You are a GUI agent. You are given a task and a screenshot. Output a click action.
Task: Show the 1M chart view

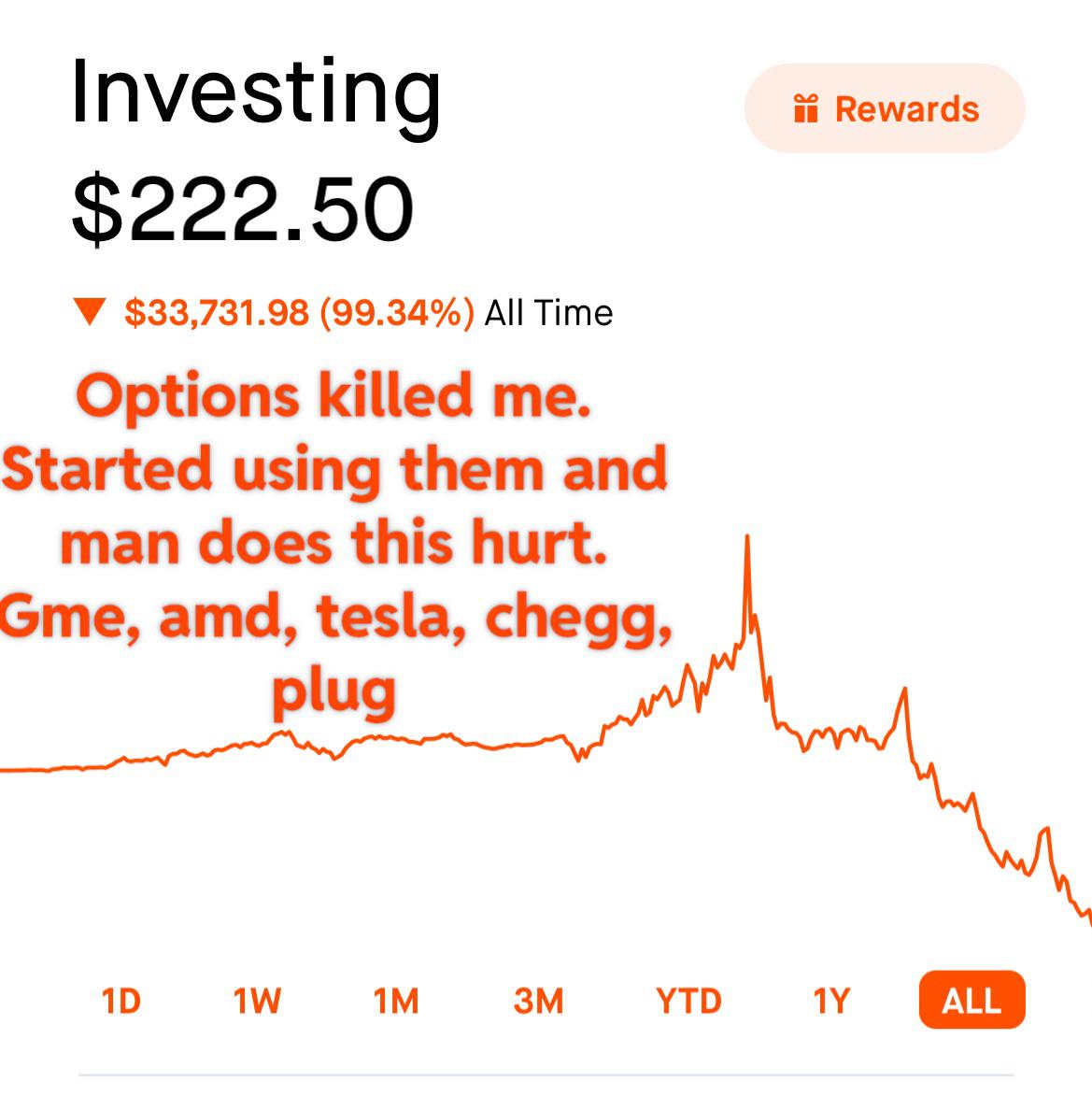396,1001
